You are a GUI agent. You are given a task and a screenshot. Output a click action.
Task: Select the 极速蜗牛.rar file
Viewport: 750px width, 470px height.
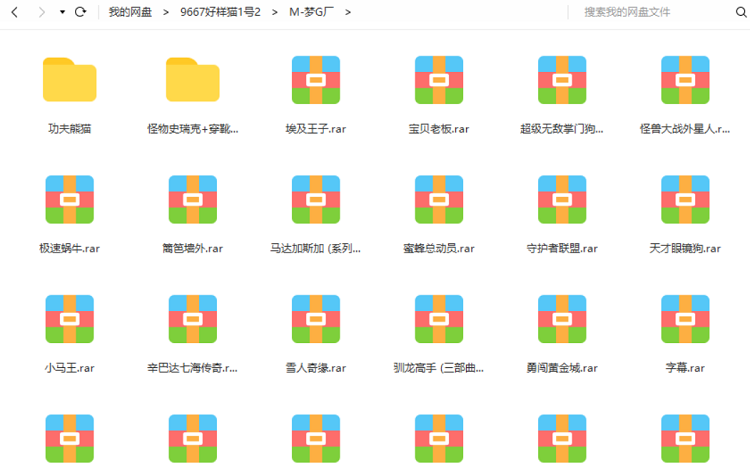69,200
